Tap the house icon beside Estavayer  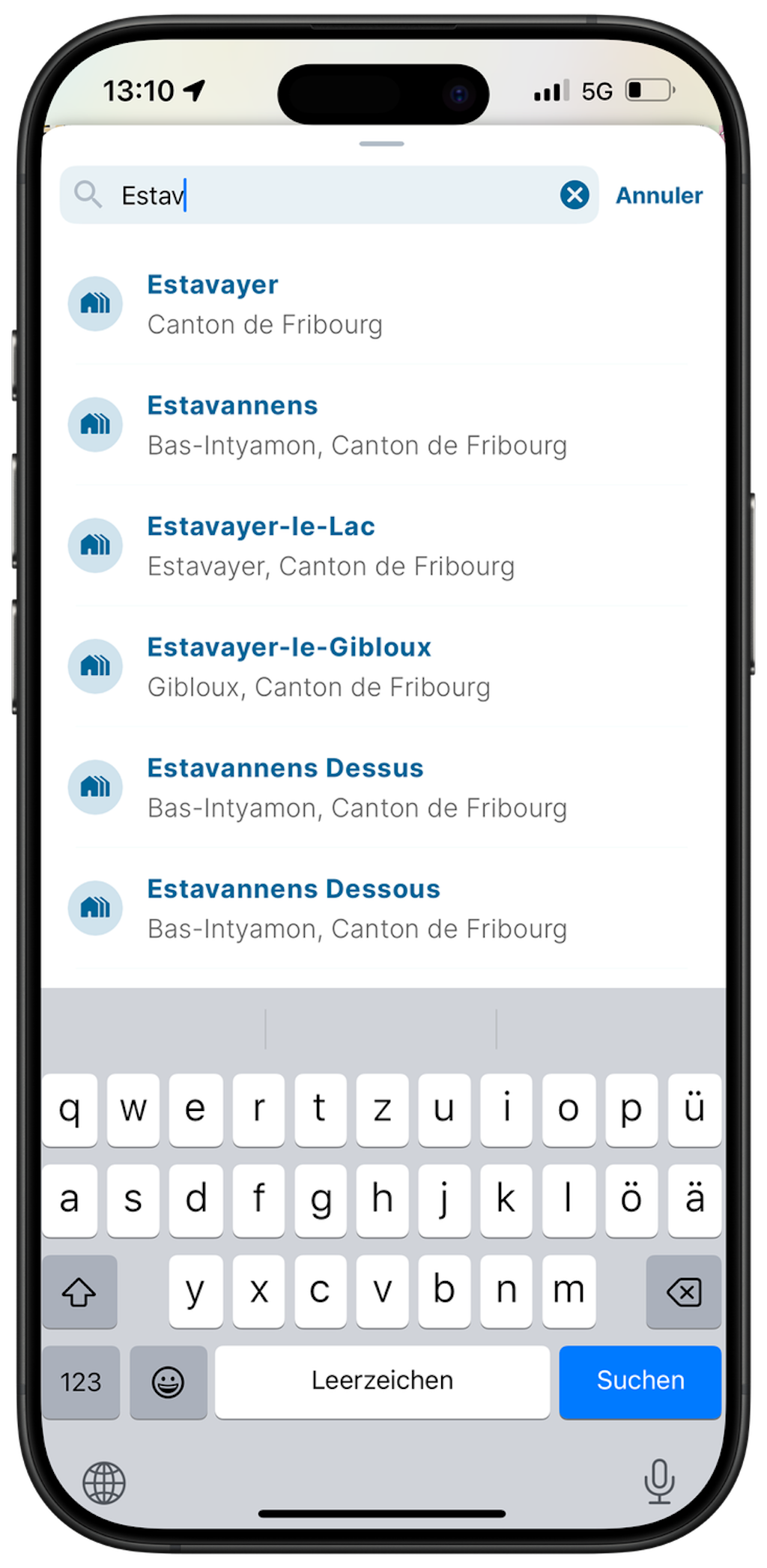point(95,303)
